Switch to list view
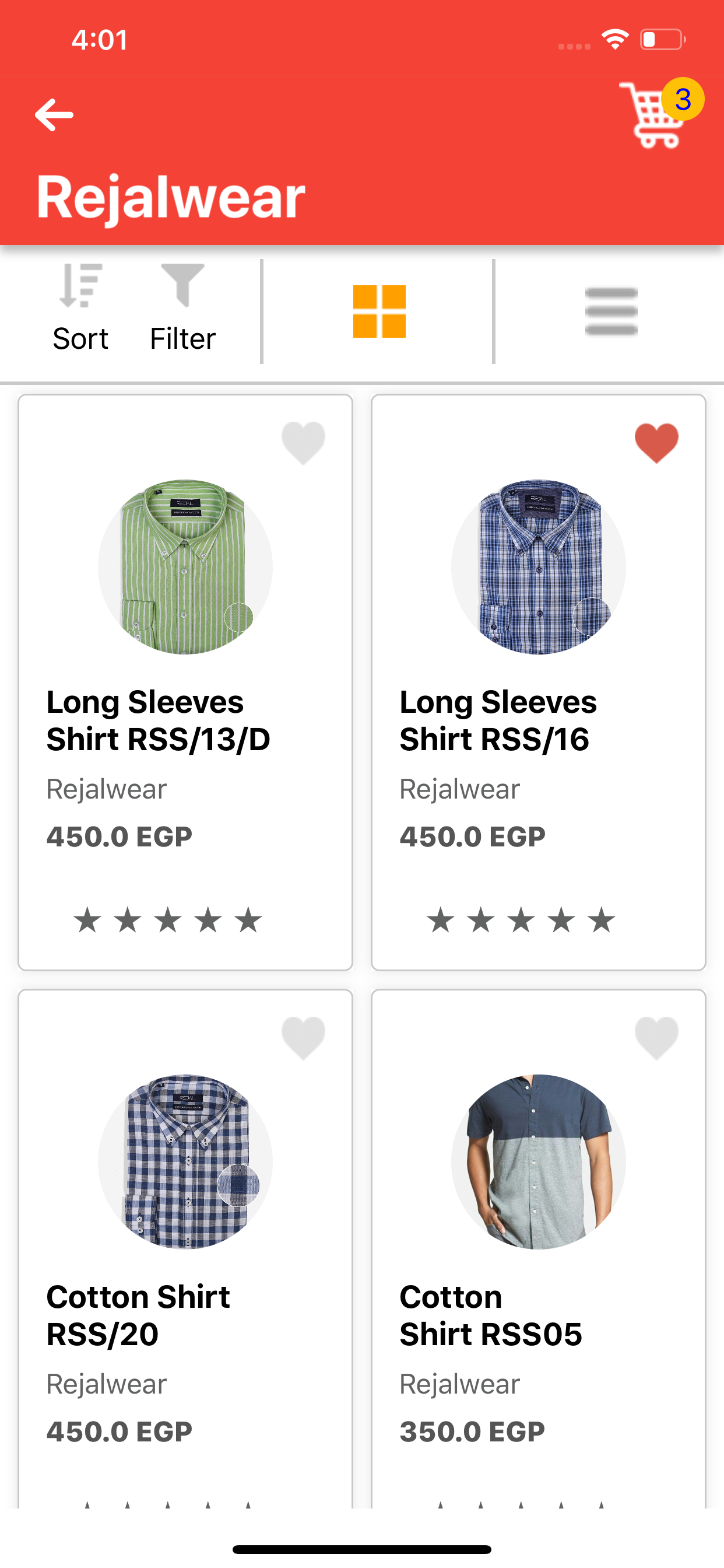This screenshot has height=1568, width=724. coord(611,311)
